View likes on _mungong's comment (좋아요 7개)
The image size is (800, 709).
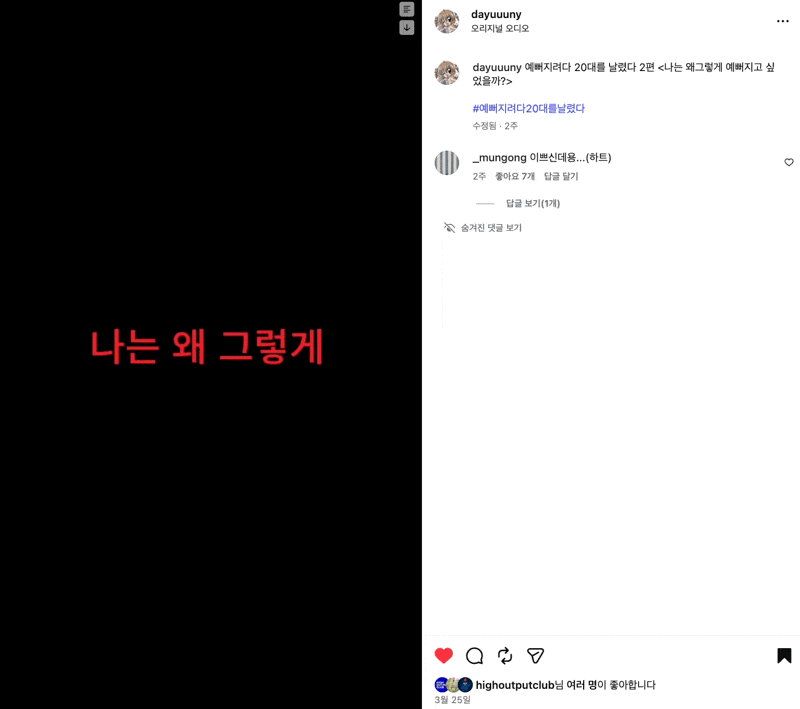click(514, 176)
